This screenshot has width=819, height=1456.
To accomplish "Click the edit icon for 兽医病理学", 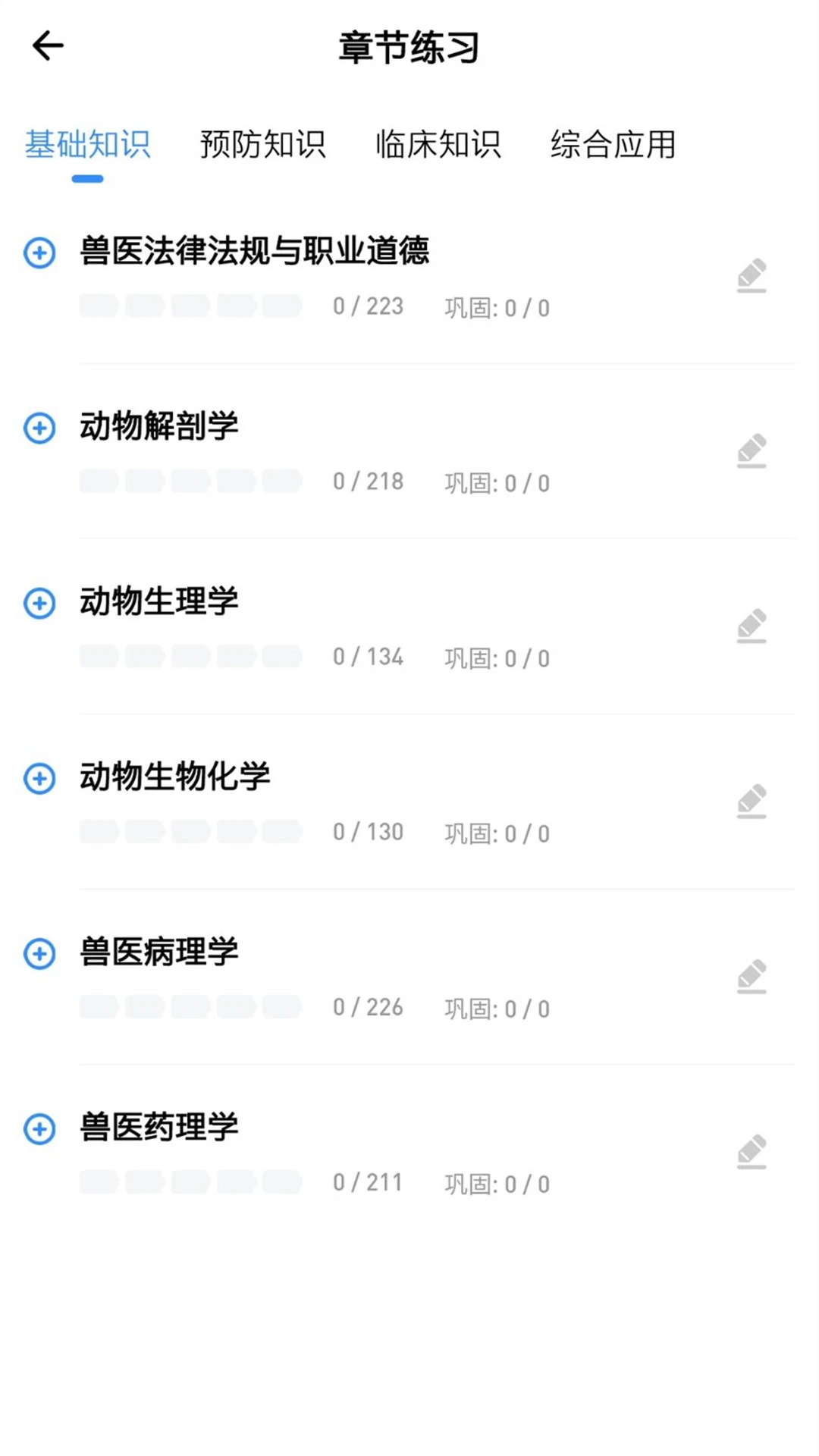I will coord(752,977).
